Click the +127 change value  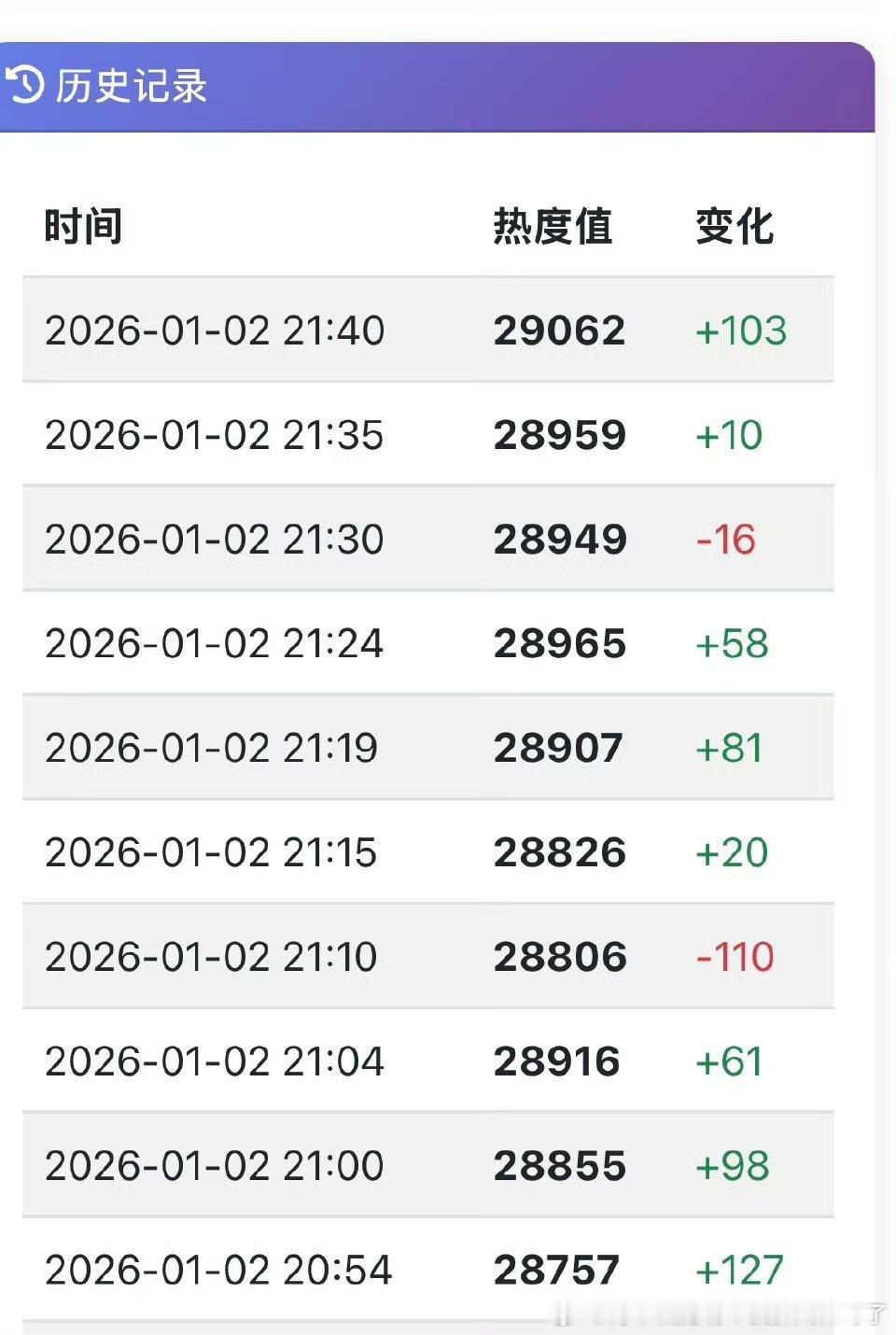[738, 1270]
